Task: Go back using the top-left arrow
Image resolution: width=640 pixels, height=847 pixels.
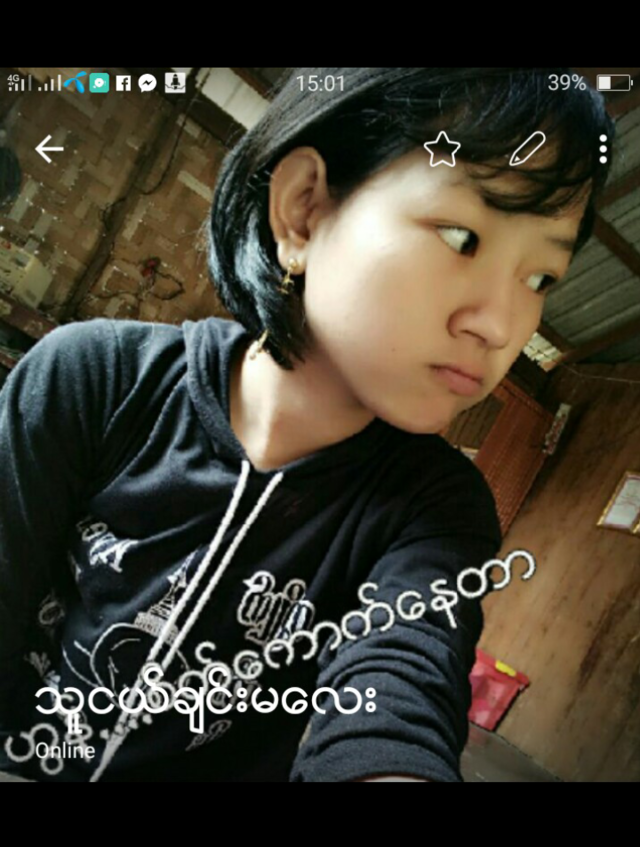Action: click(49, 150)
